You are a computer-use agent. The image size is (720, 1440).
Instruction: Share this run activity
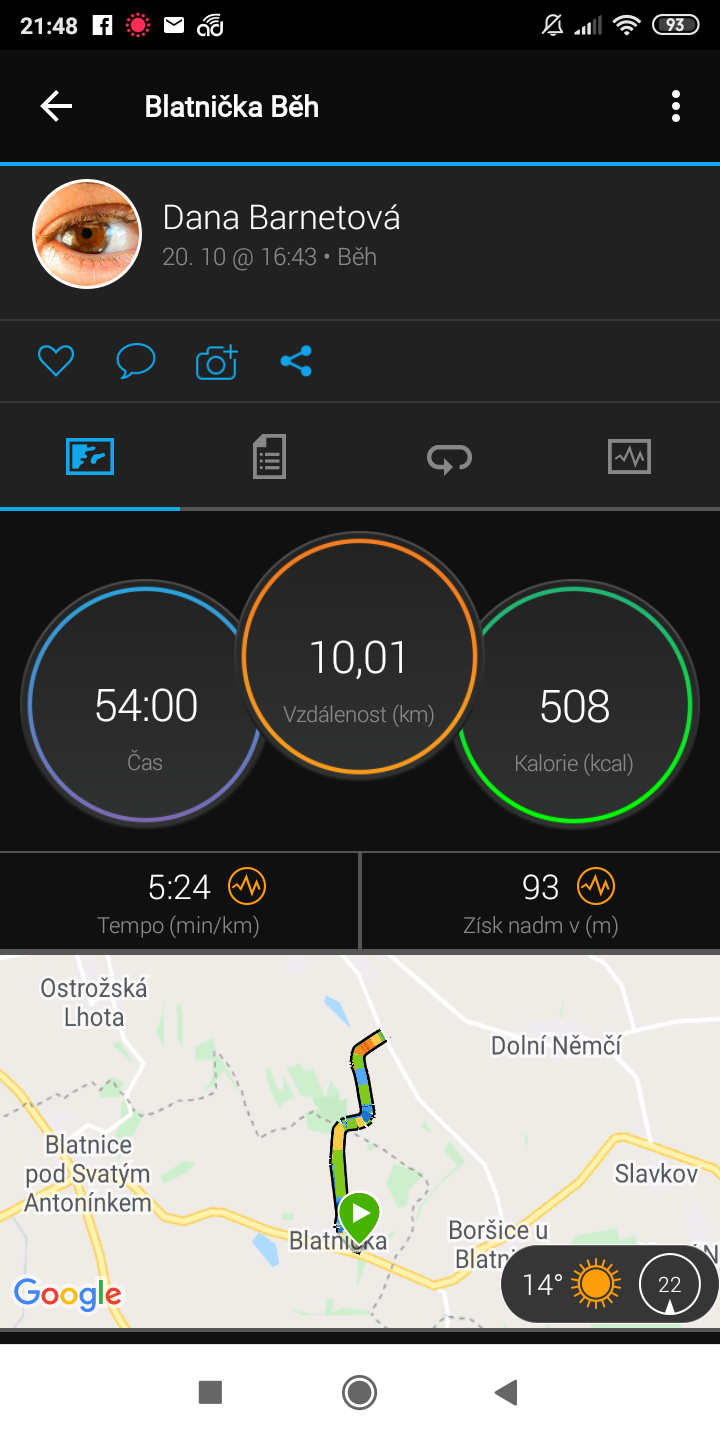[x=296, y=361]
